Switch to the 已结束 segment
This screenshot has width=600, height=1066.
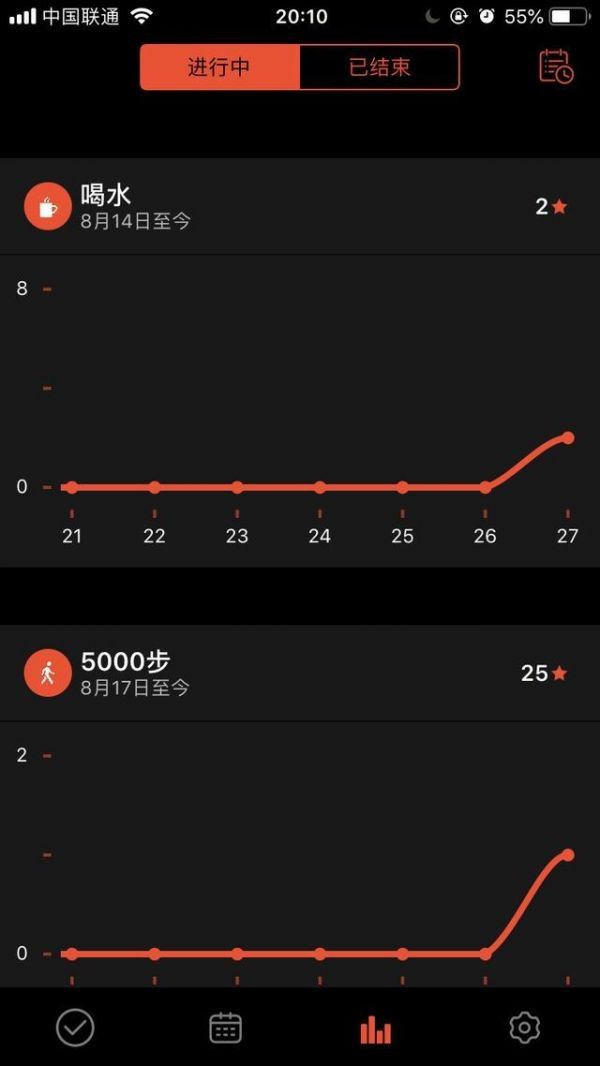tap(379, 67)
